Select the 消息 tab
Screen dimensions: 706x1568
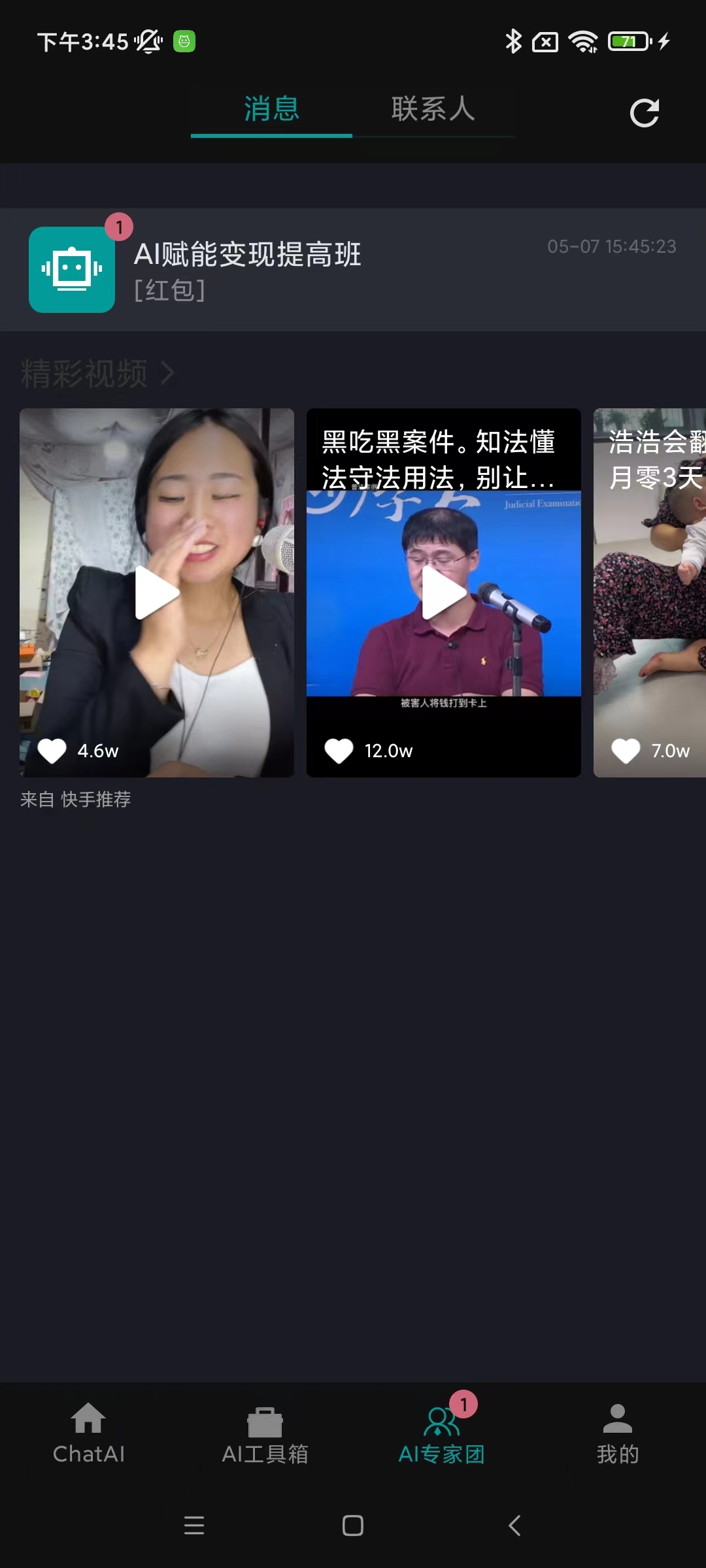click(271, 109)
